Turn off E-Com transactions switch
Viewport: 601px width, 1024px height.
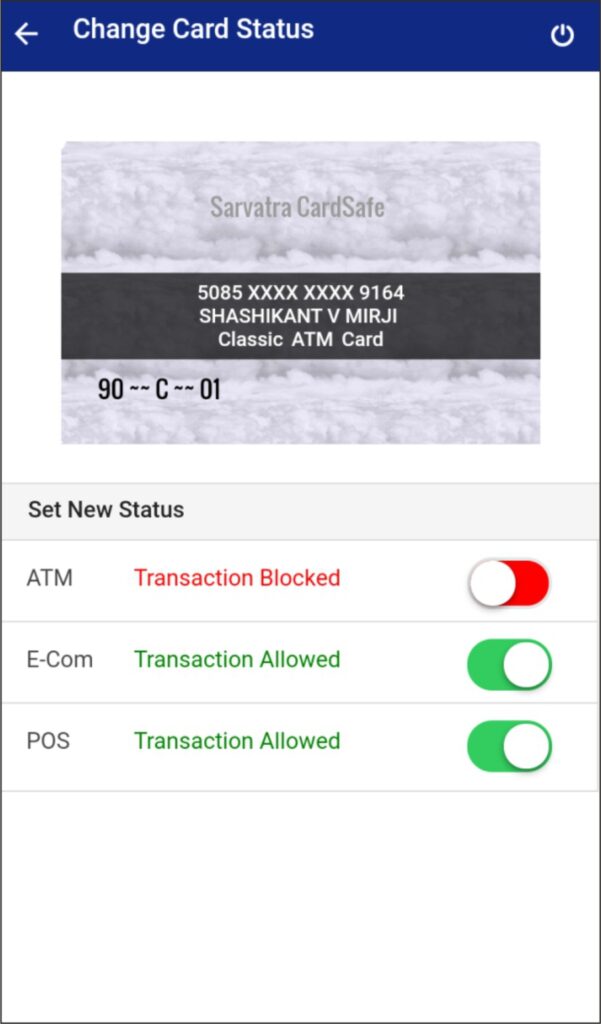tap(509, 665)
